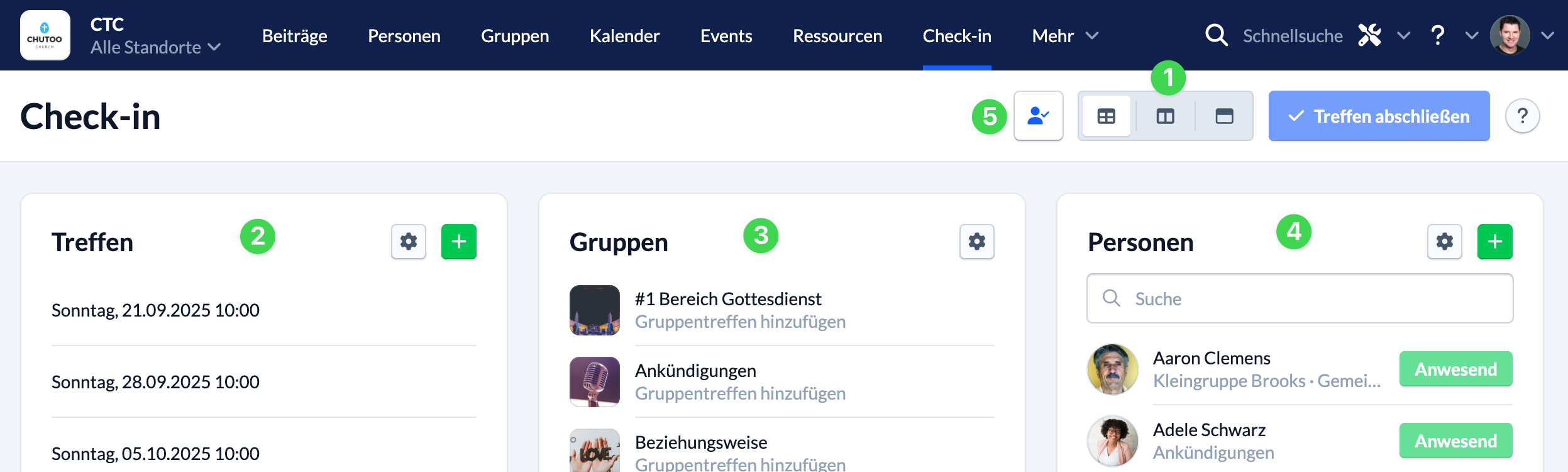This screenshot has height=472, width=1568.
Task: Open the Kalender section
Action: pos(624,36)
